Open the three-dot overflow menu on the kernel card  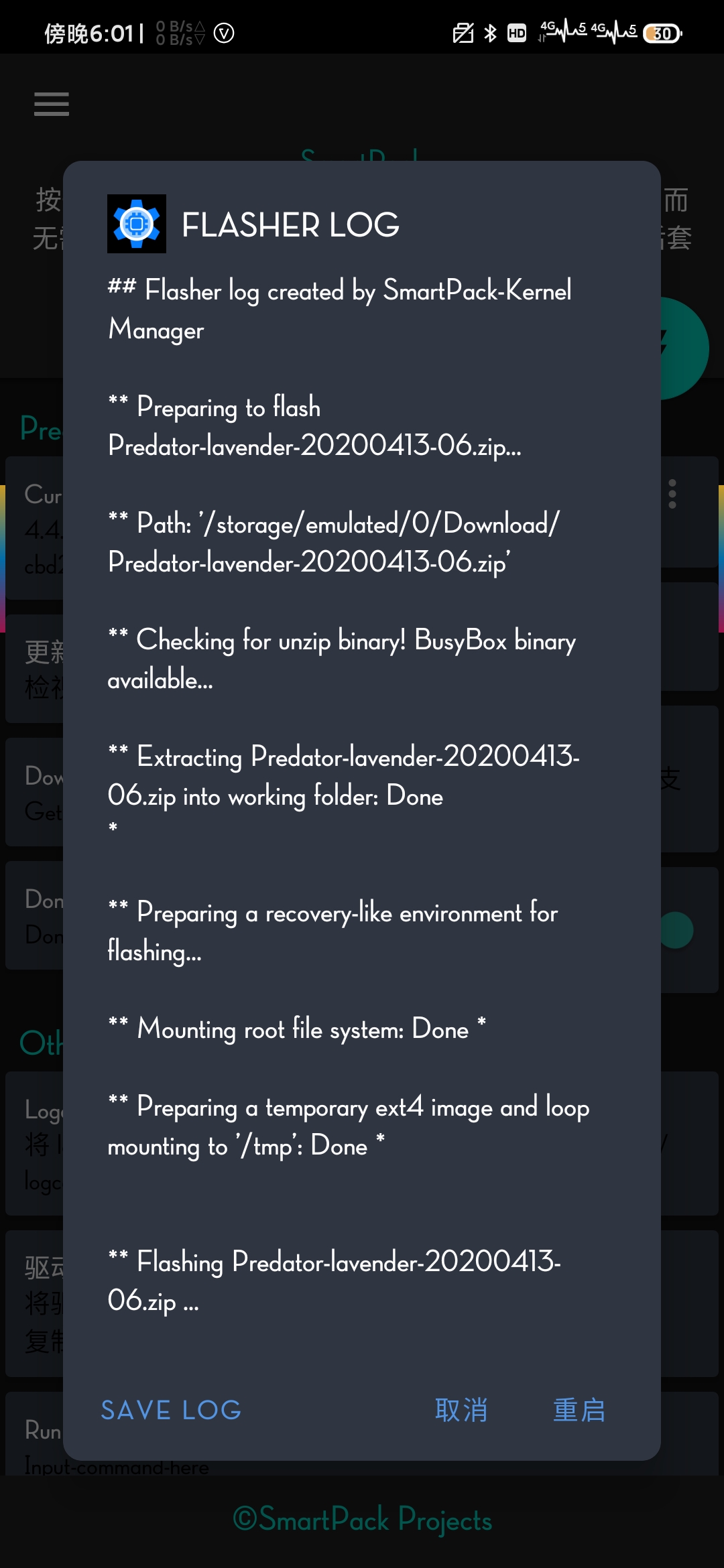673,495
